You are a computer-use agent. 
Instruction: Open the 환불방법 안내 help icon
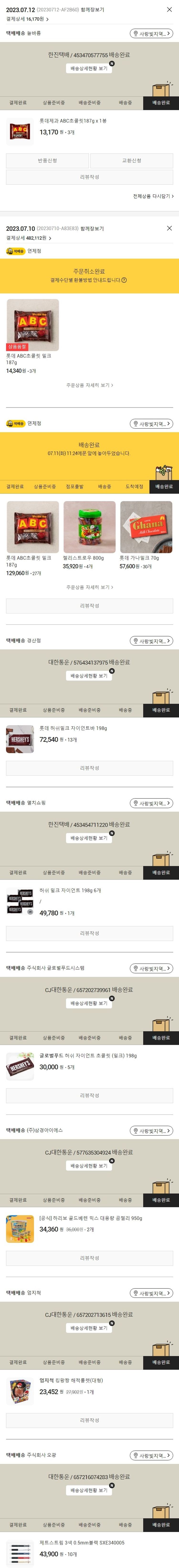[x=124, y=280]
